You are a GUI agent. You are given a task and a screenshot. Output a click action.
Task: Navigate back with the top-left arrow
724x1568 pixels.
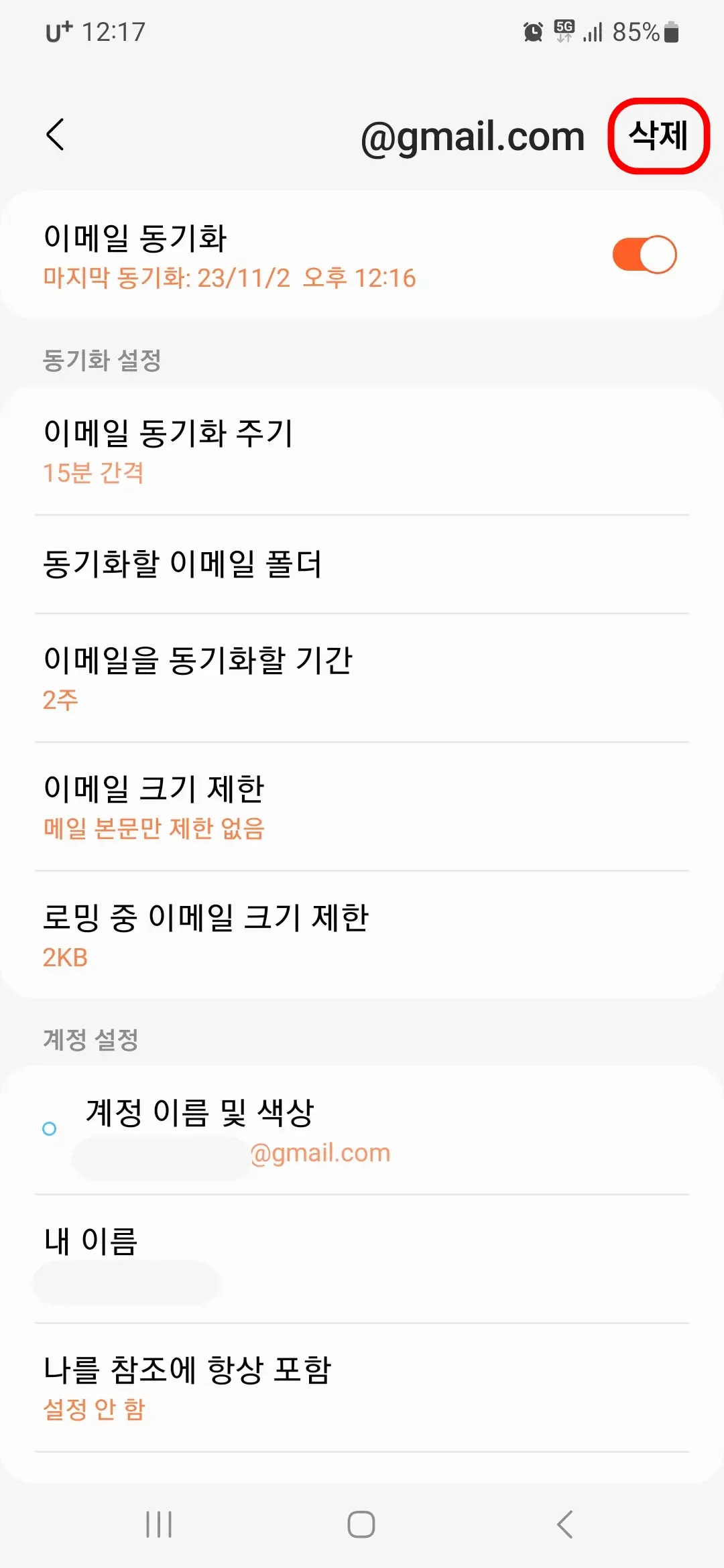tap(54, 136)
